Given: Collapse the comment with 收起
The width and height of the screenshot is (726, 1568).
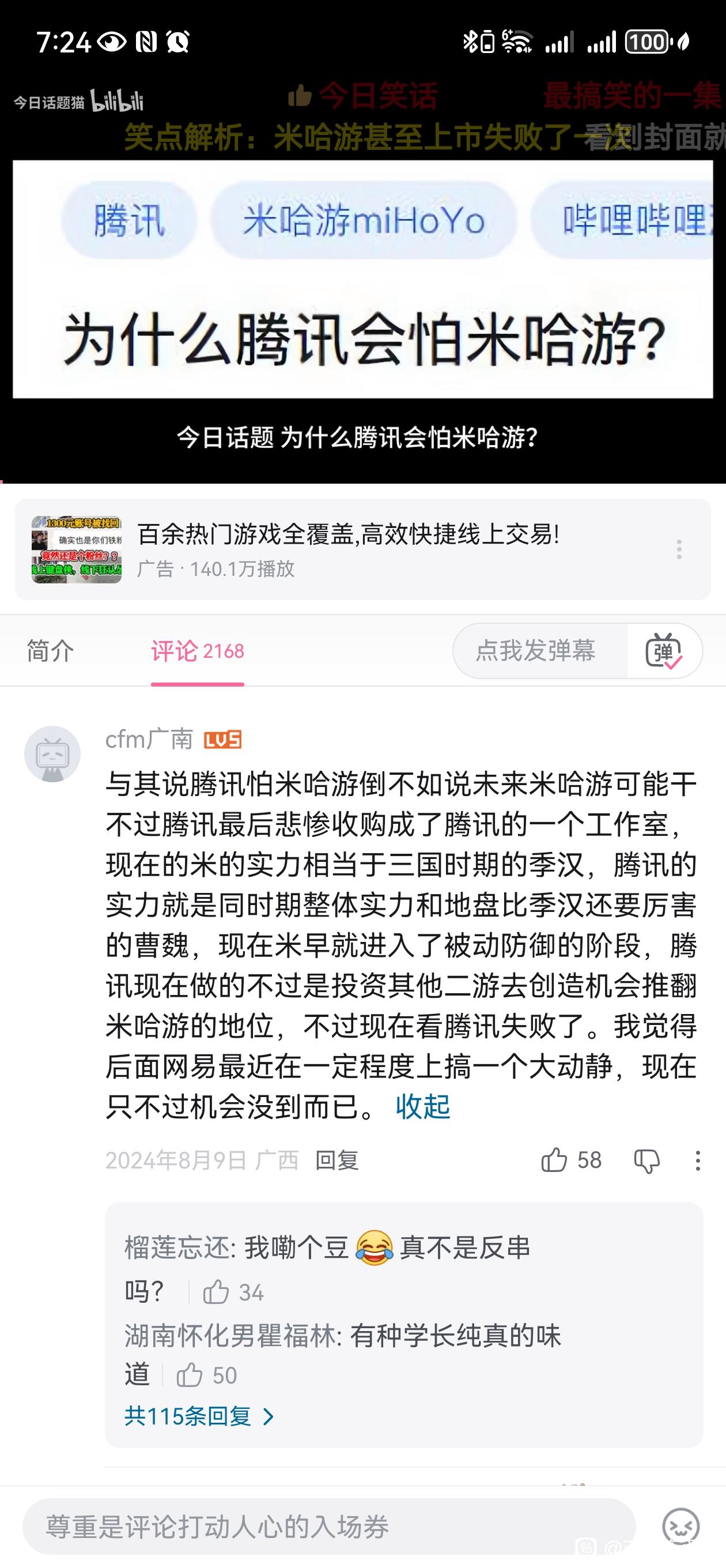Looking at the screenshot, I should (x=423, y=1107).
